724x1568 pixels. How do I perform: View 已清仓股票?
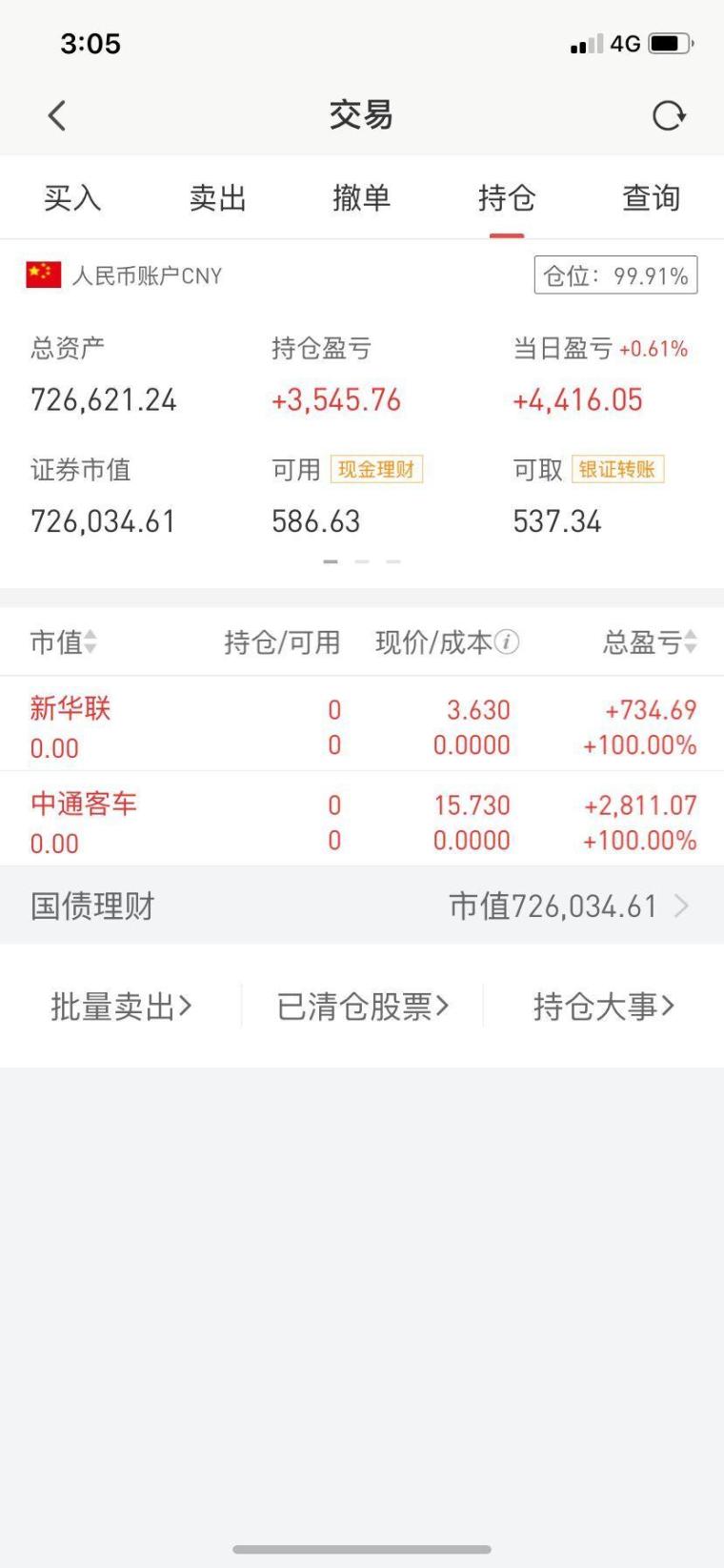click(x=362, y=1007)
